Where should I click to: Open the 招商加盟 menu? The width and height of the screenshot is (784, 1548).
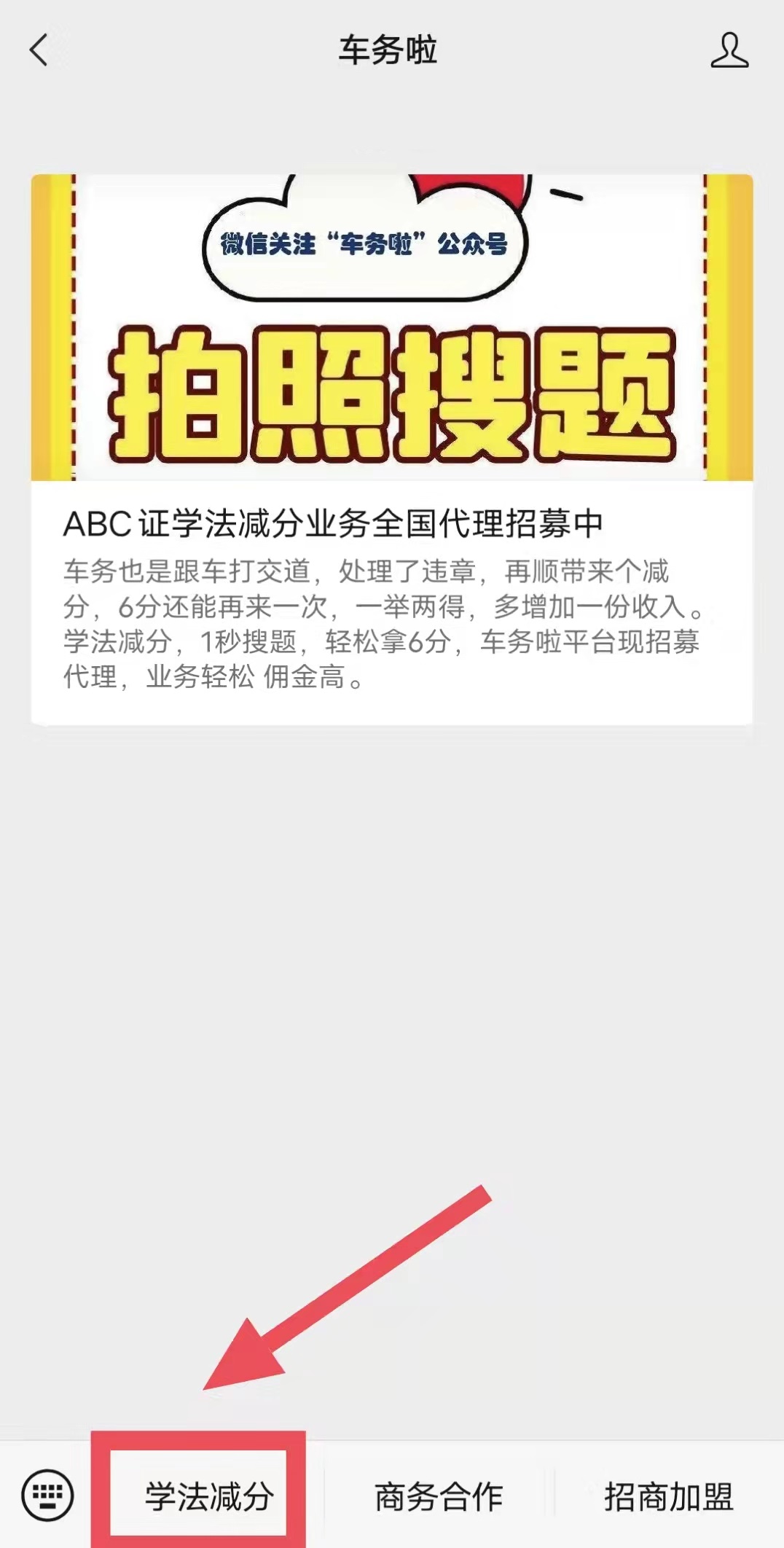(x=667, y=1497)
